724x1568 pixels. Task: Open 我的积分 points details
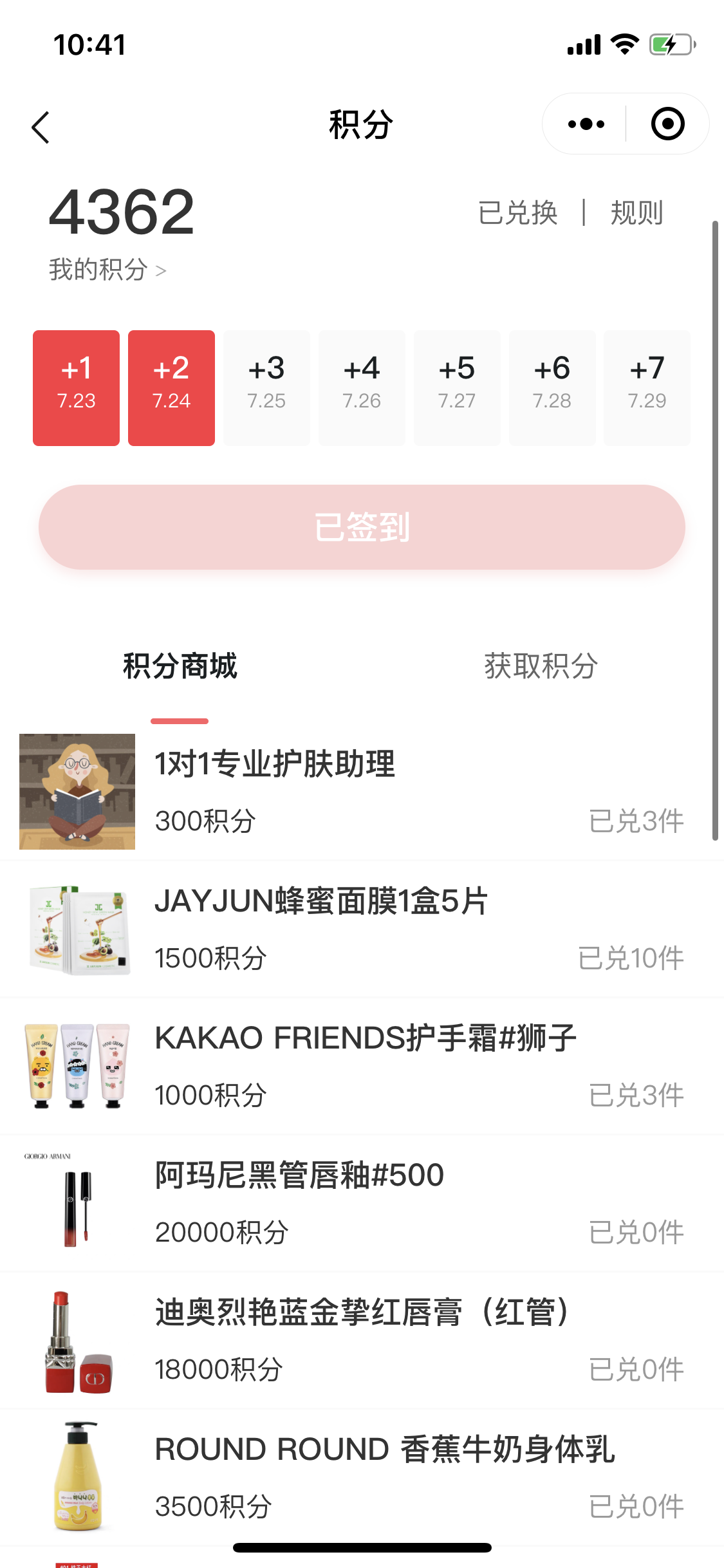107,270
